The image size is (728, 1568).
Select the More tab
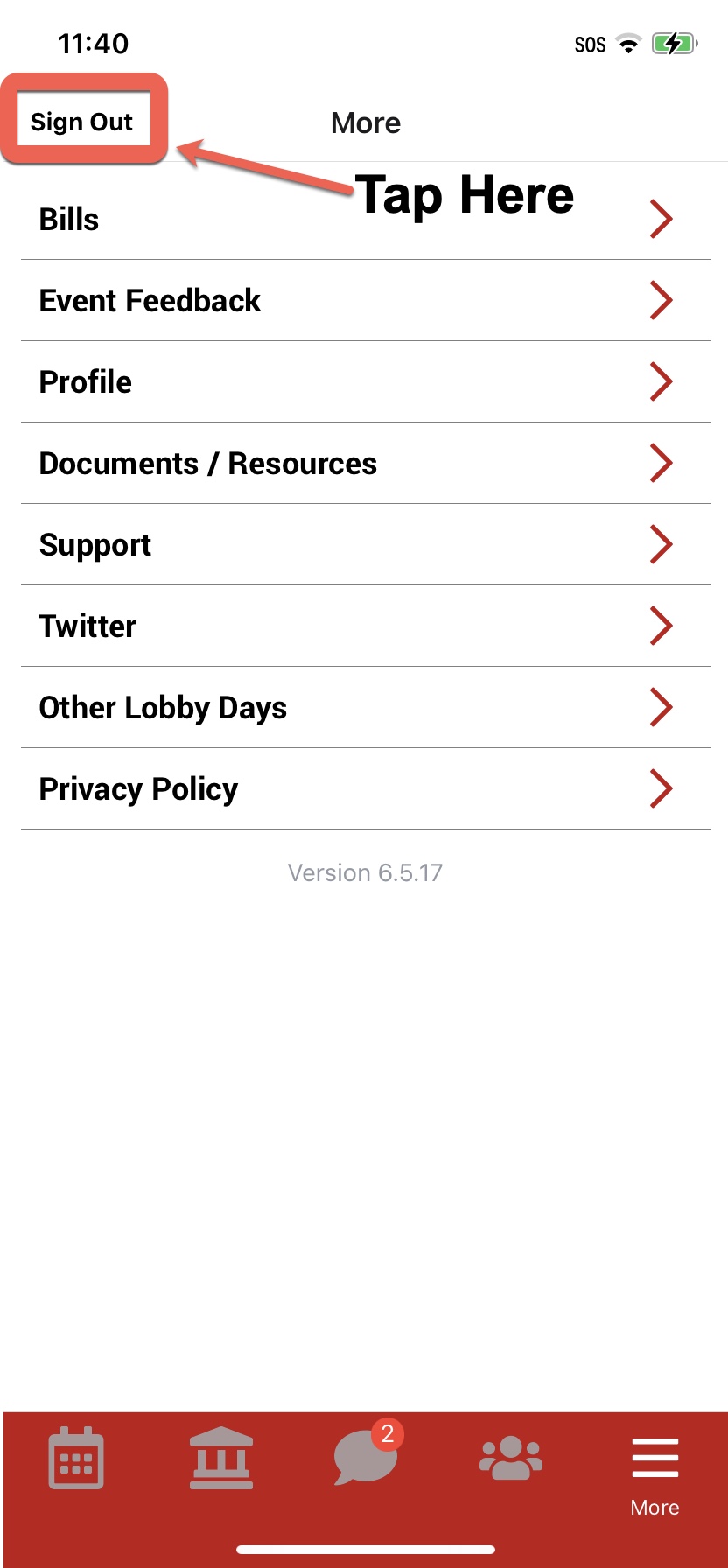click(x=655, y=1476)
